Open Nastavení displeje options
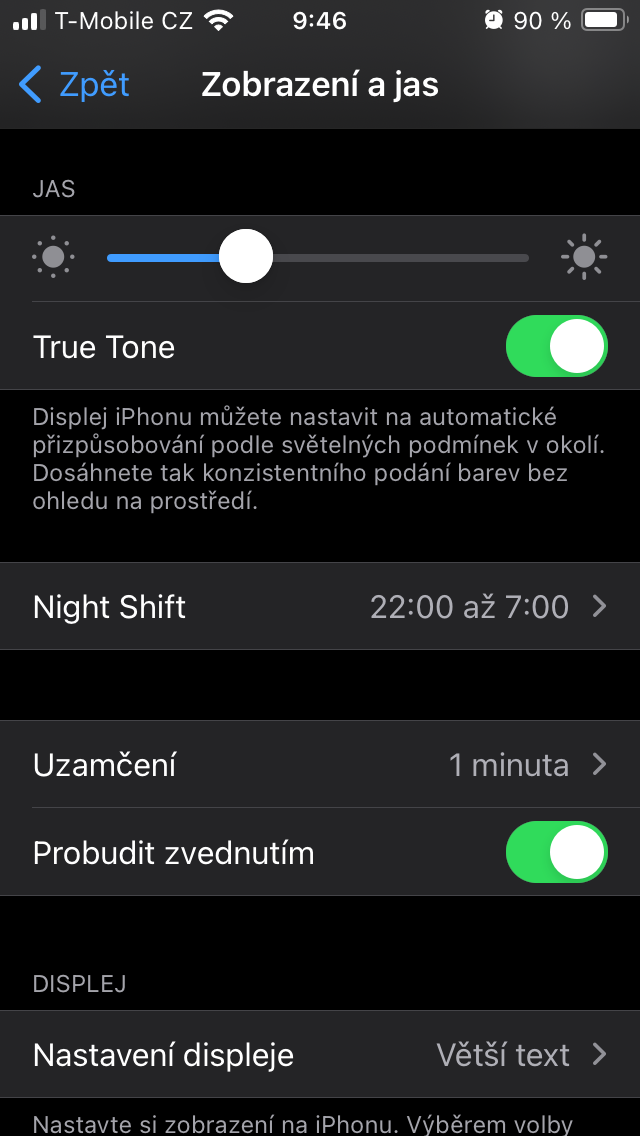Screen dimensions: 640x1136 point(320,1055)
